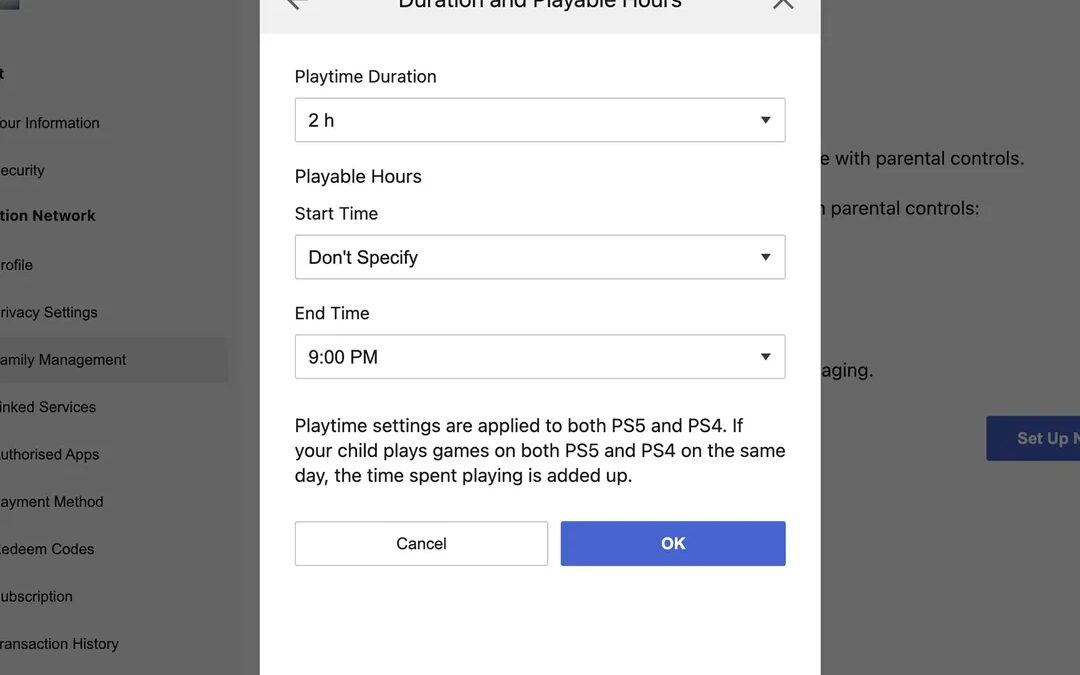1080x675 pixels.
Task: Cancel the playtime changes
Action: [421, 543]
